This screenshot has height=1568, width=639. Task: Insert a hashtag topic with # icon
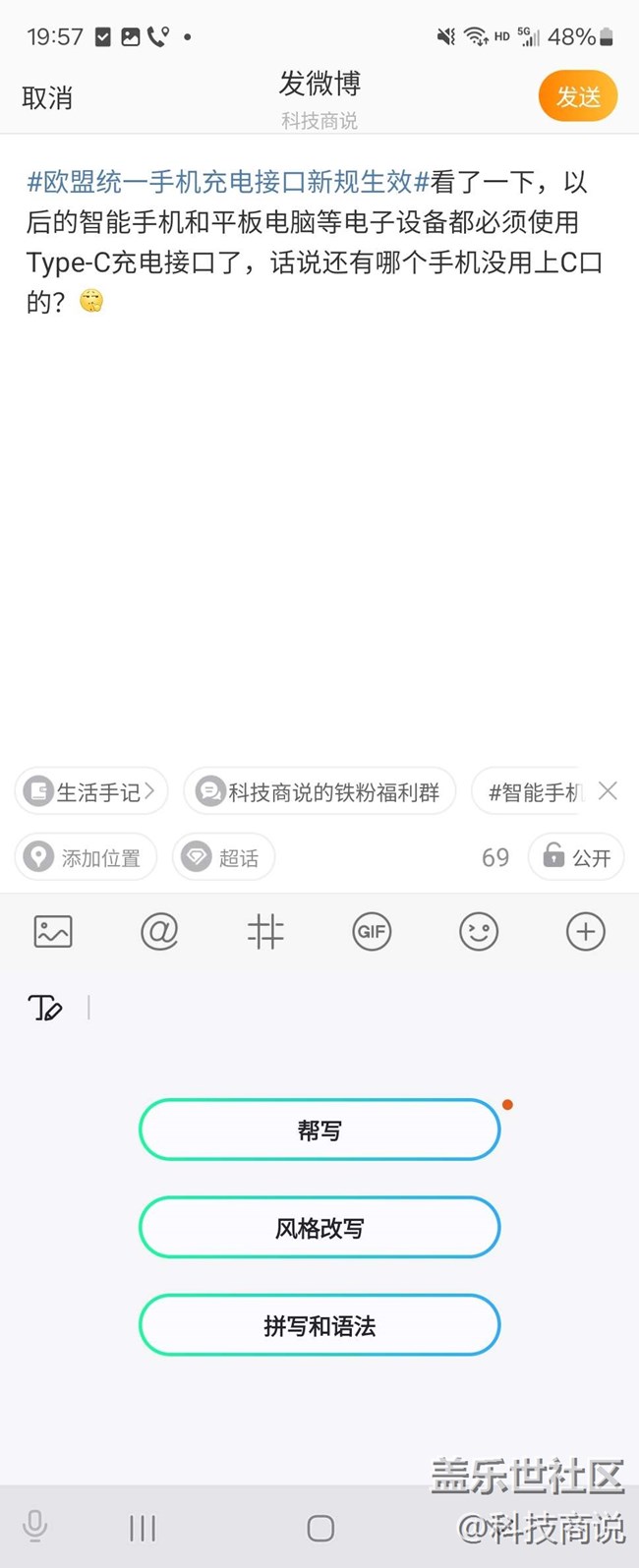coord(265,931)
